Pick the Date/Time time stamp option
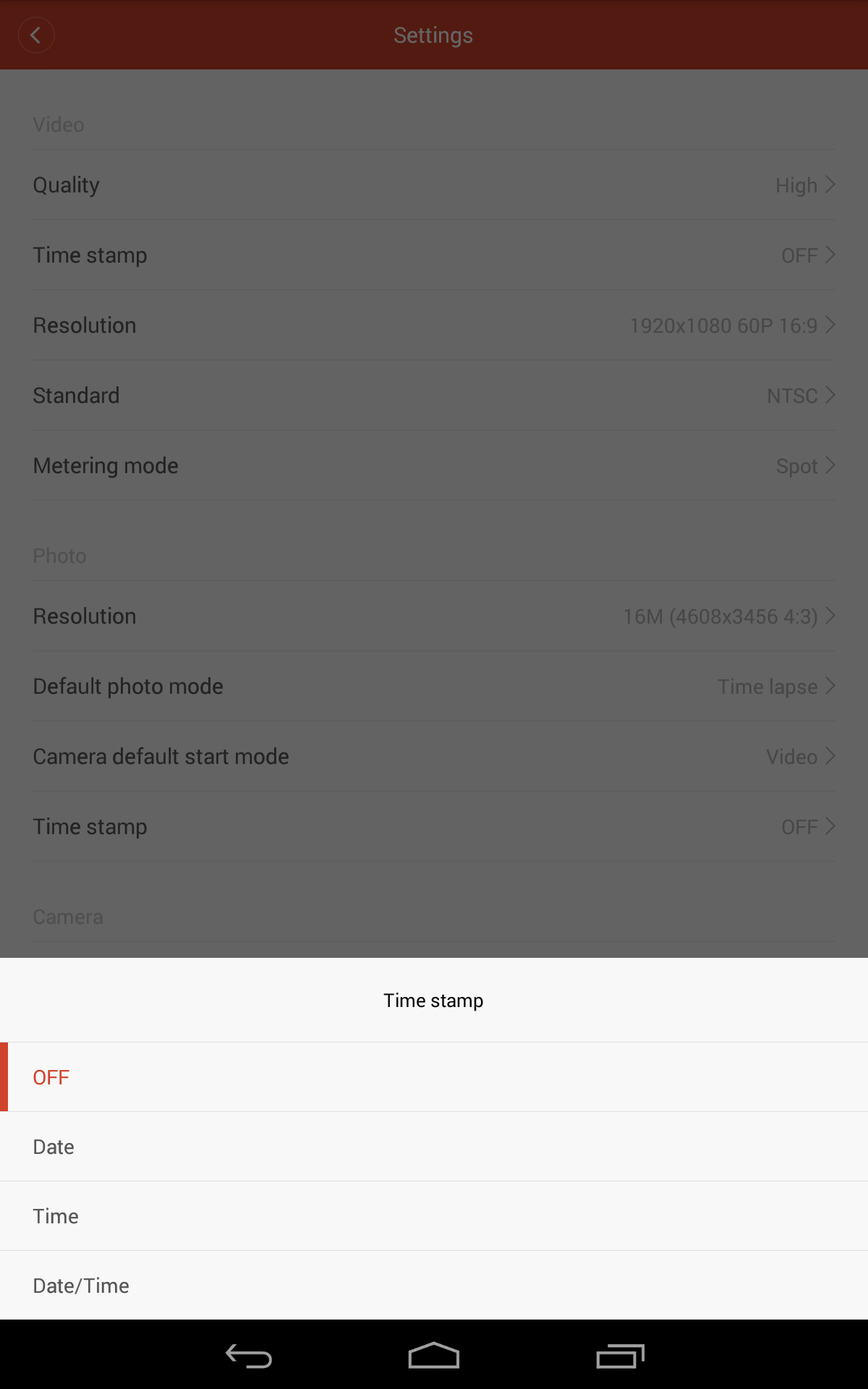This screenshot has height=1389, width=868. 434,1286
